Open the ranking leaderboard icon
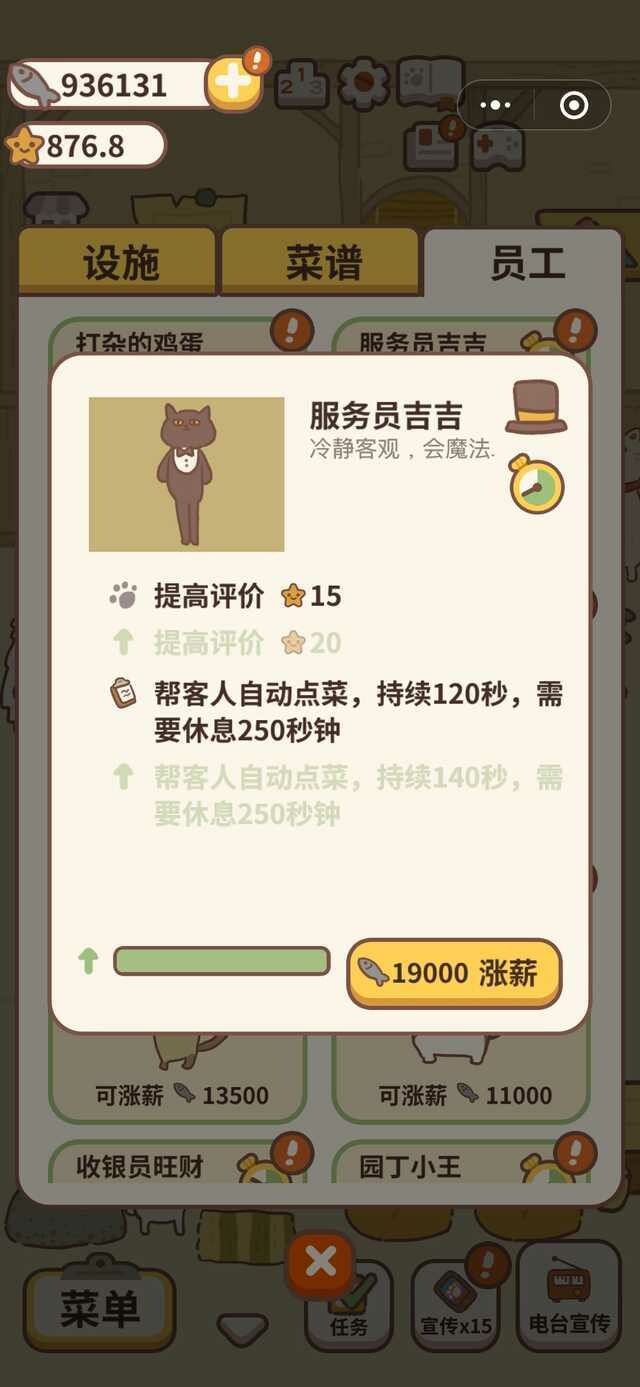This screenshot has height=1387, width=640. pyautogui.click(x=300, y=84)
